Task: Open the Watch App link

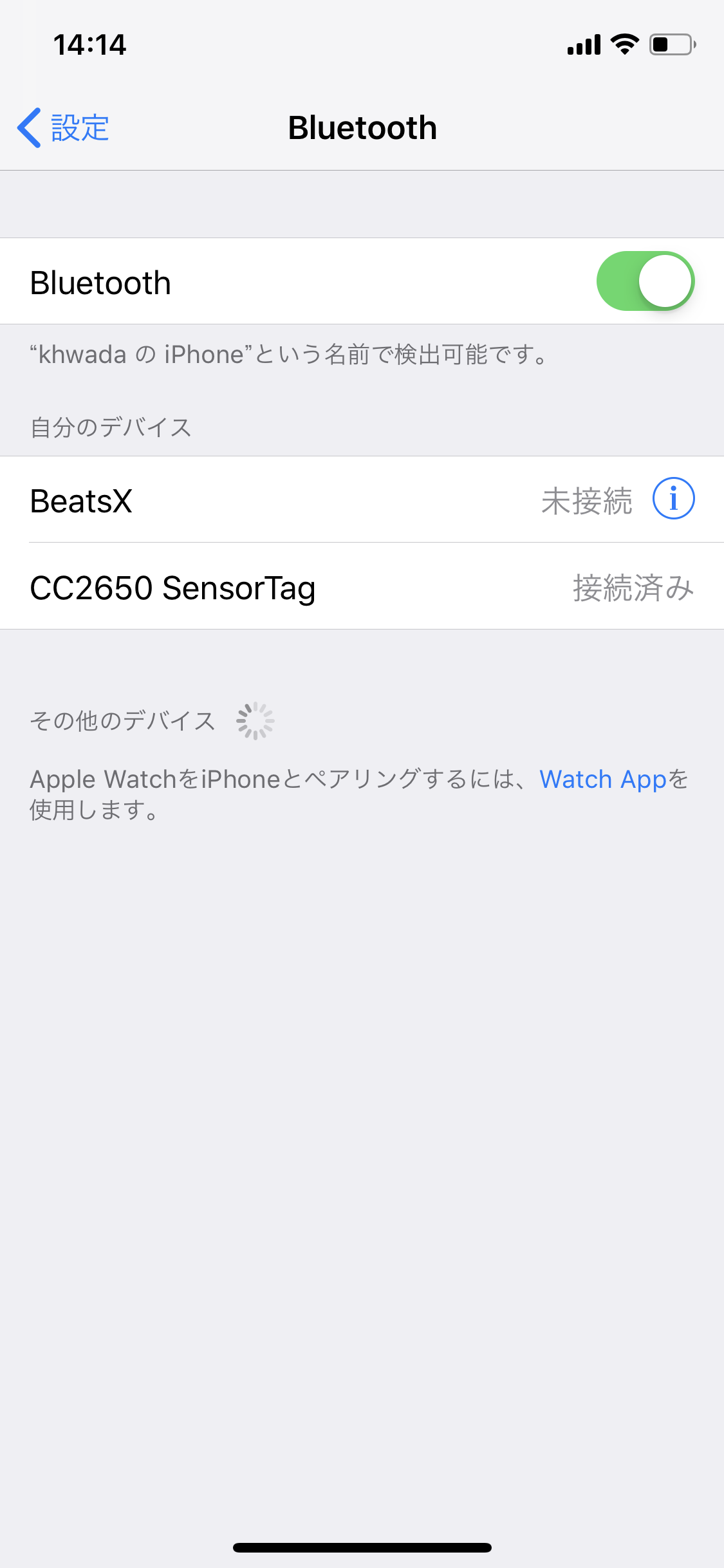Action: coord(604,779)
